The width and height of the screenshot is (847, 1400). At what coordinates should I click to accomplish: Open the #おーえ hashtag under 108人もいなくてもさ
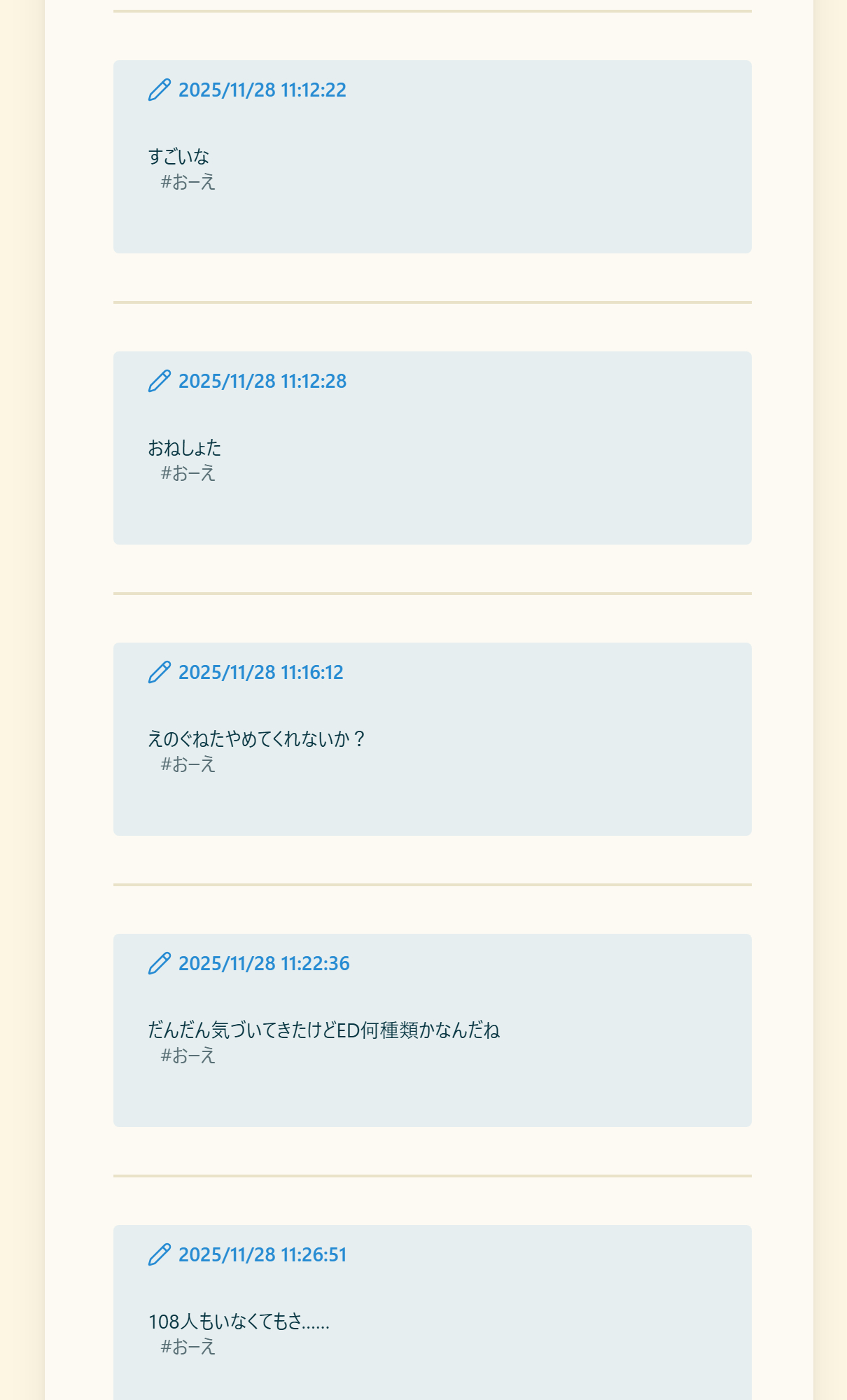[188, 1347]
